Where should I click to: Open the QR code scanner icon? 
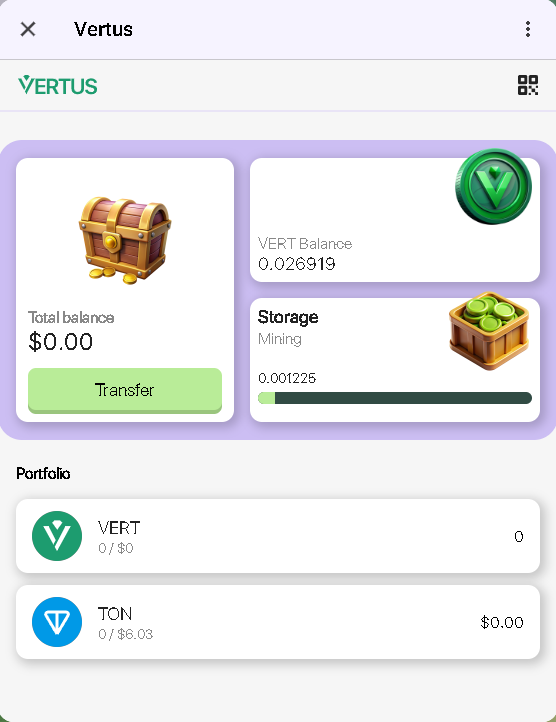528,85
